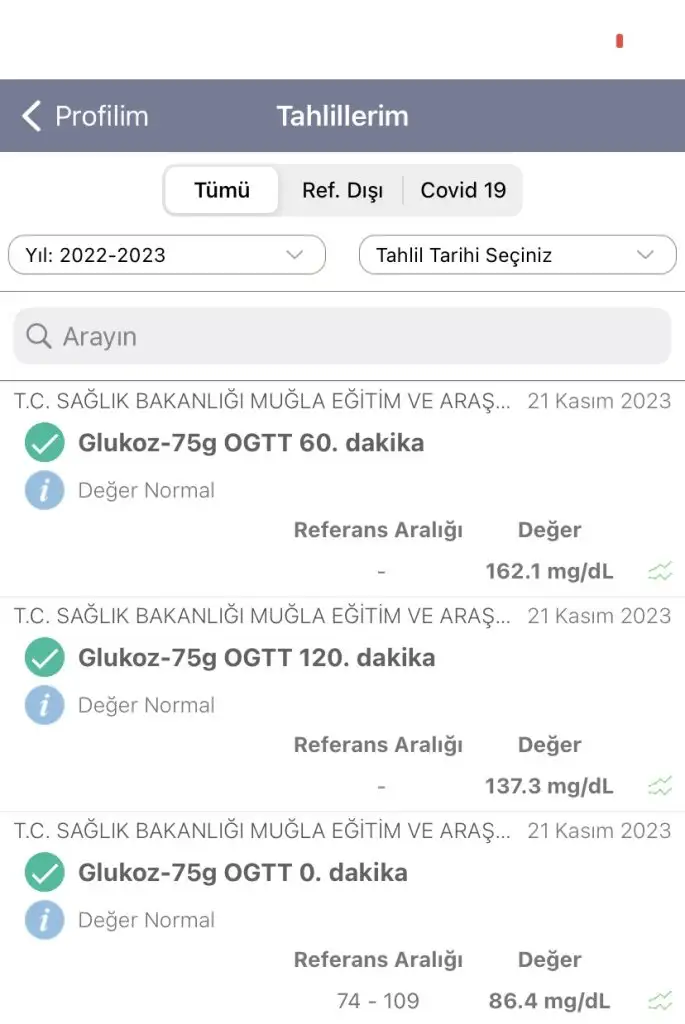The width and height of the screenshot is (685, 1024).
Task: Switch to the Tümü tab
Action: pos(222,190)
